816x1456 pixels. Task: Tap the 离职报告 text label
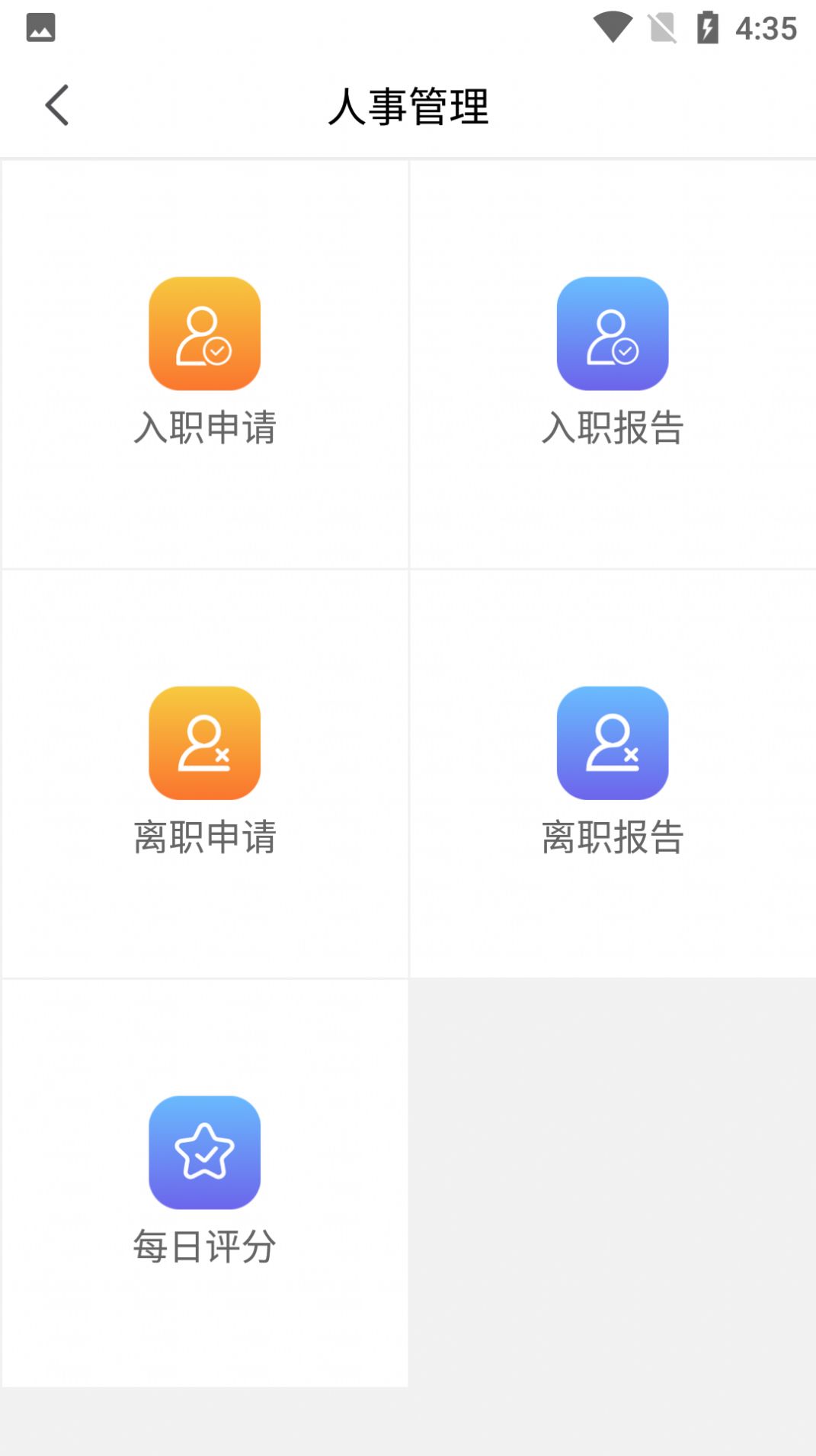click(613, 838)
